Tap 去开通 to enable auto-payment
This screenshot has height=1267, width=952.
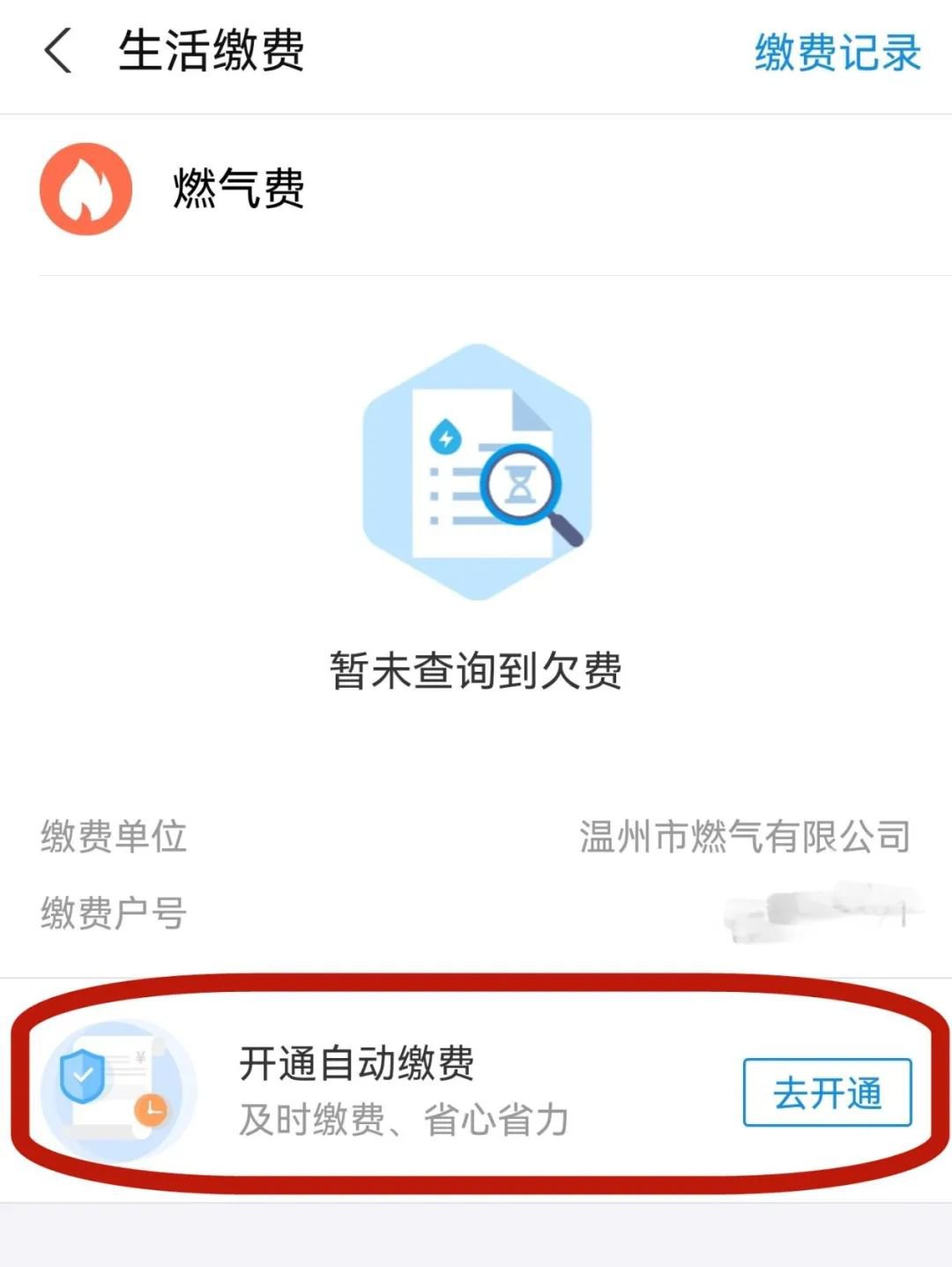[x=826, y=1093]
